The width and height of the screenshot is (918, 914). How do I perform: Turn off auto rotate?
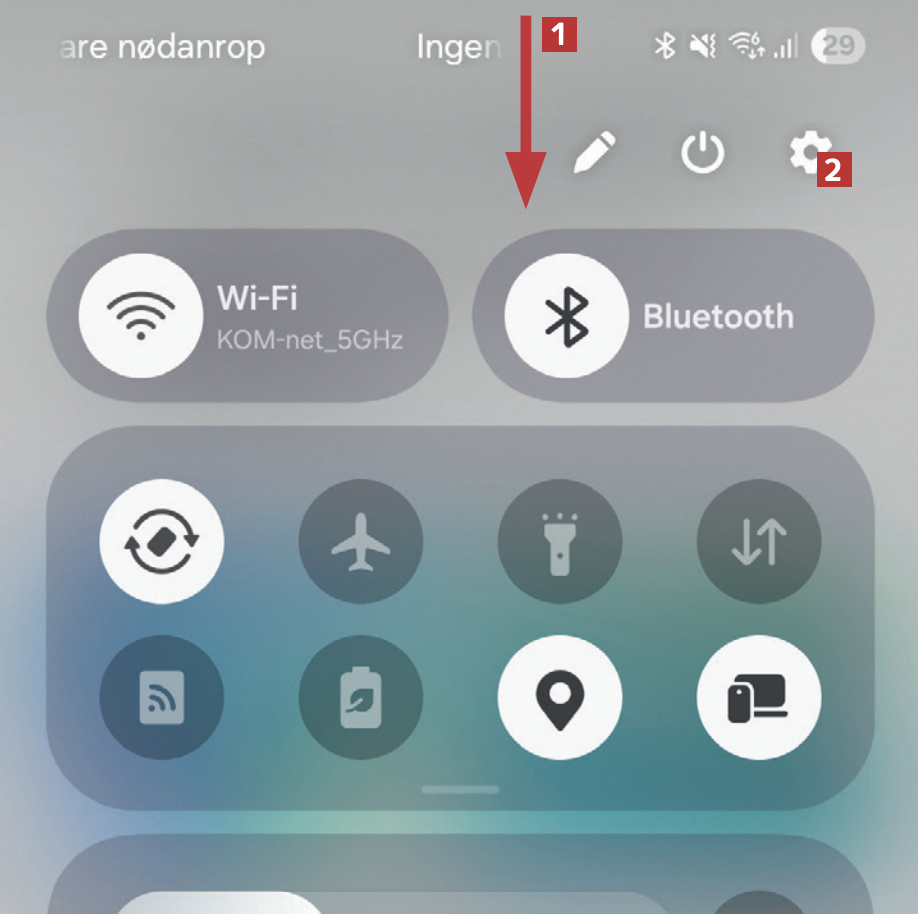[161, 541]
